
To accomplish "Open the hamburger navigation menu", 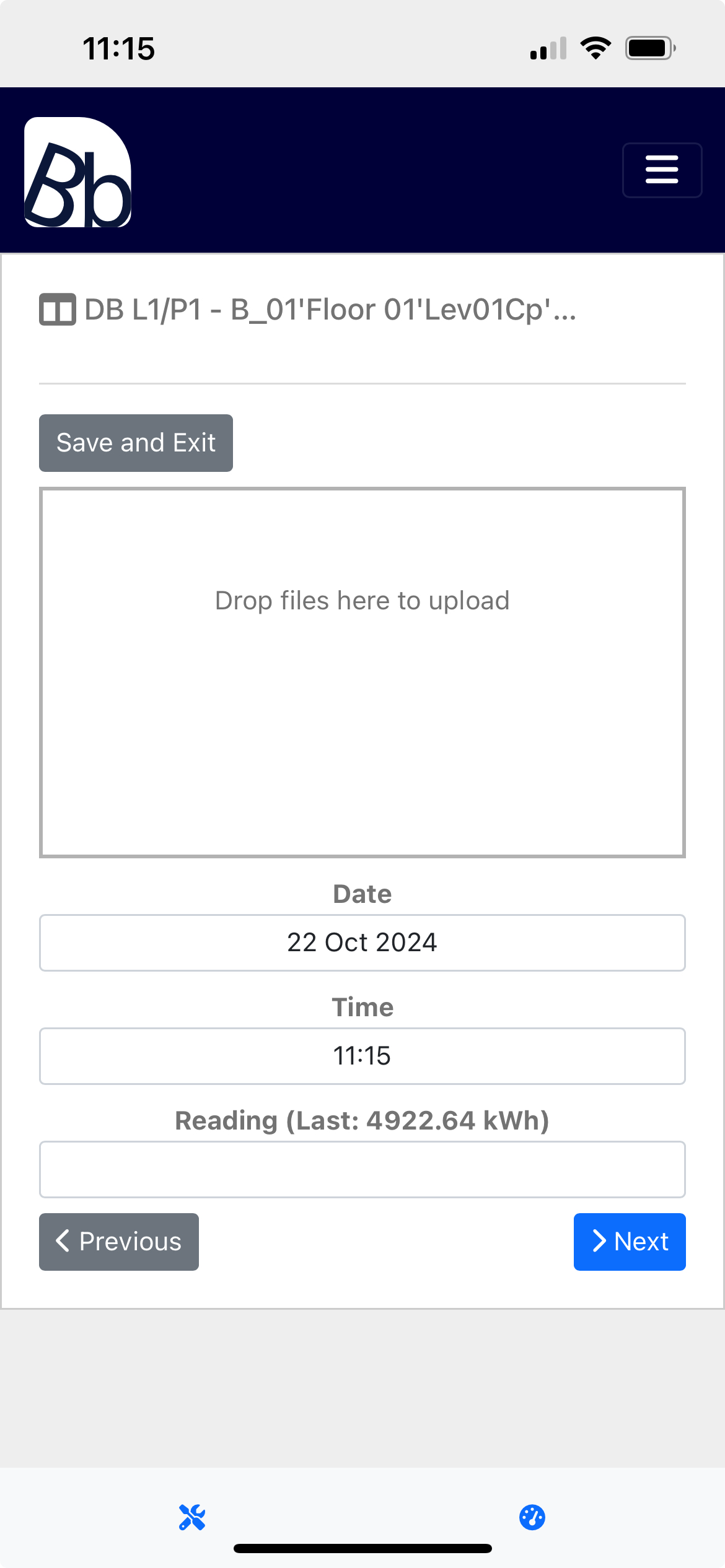I will 661,170.
